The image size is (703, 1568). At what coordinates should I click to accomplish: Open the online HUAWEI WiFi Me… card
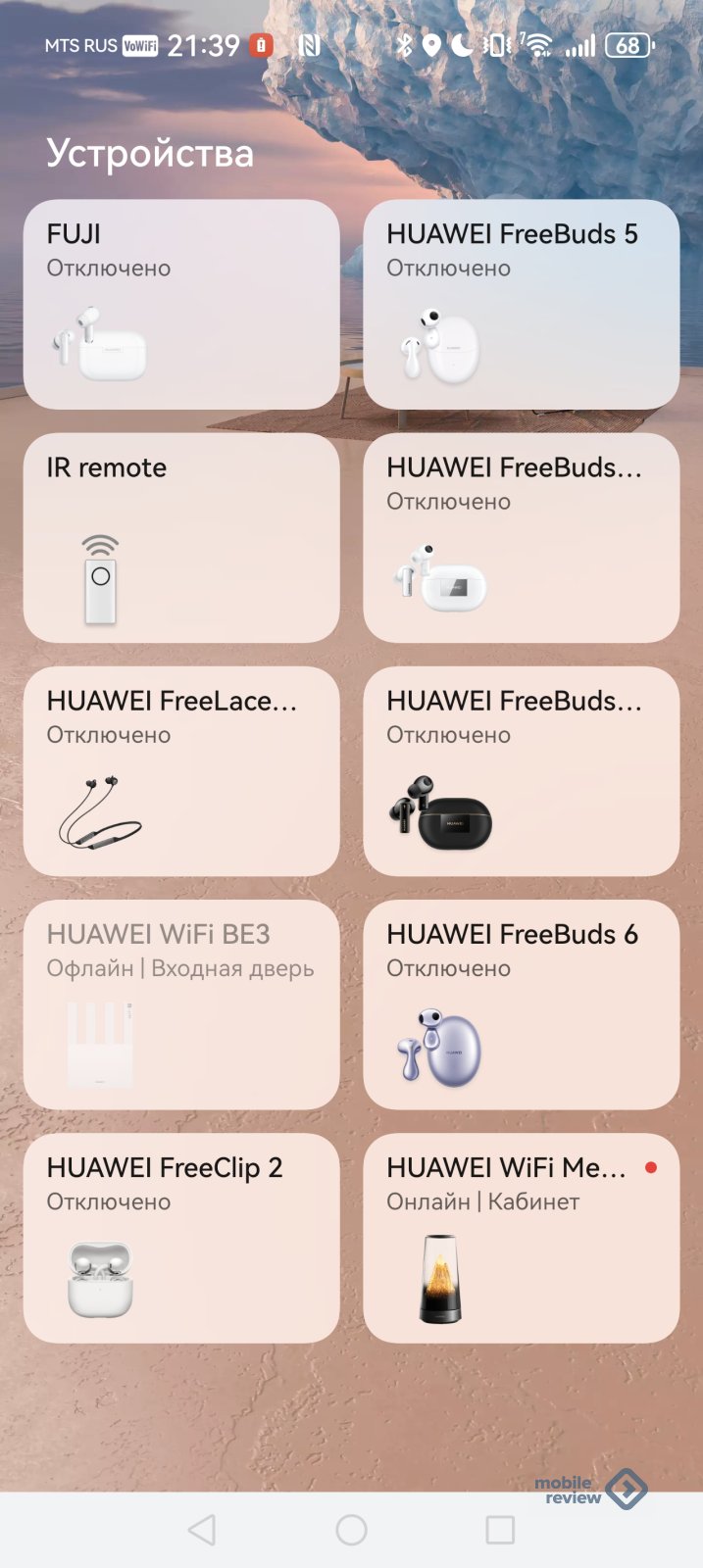[x=521, y=1237]
